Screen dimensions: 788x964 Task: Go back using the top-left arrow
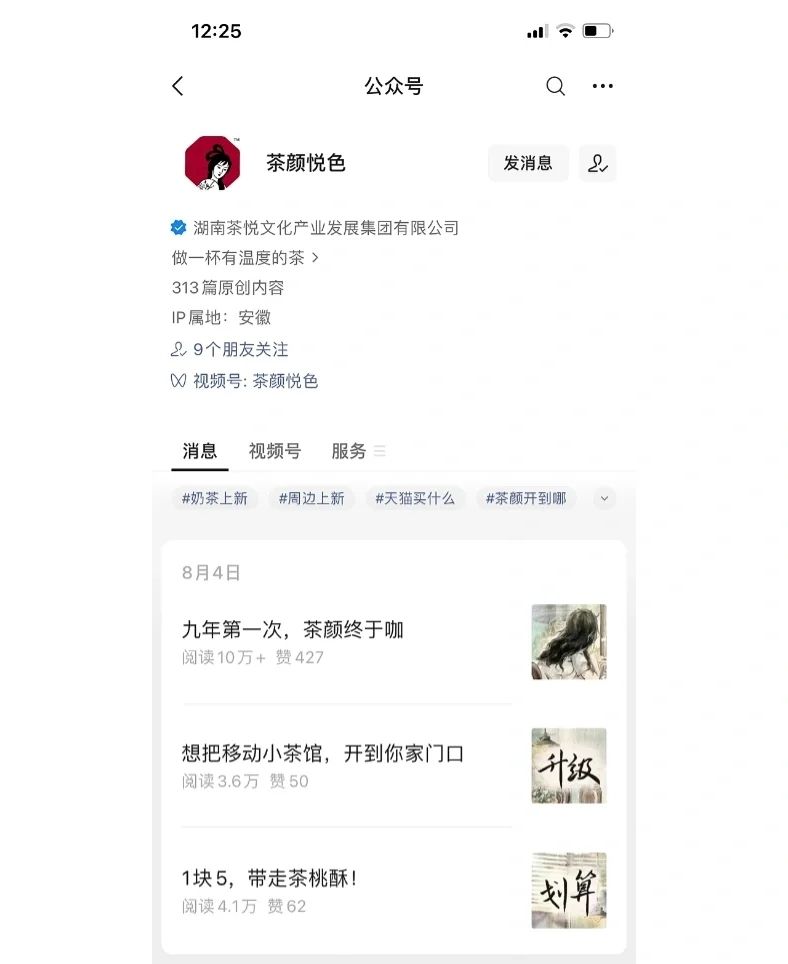point(178,86)
